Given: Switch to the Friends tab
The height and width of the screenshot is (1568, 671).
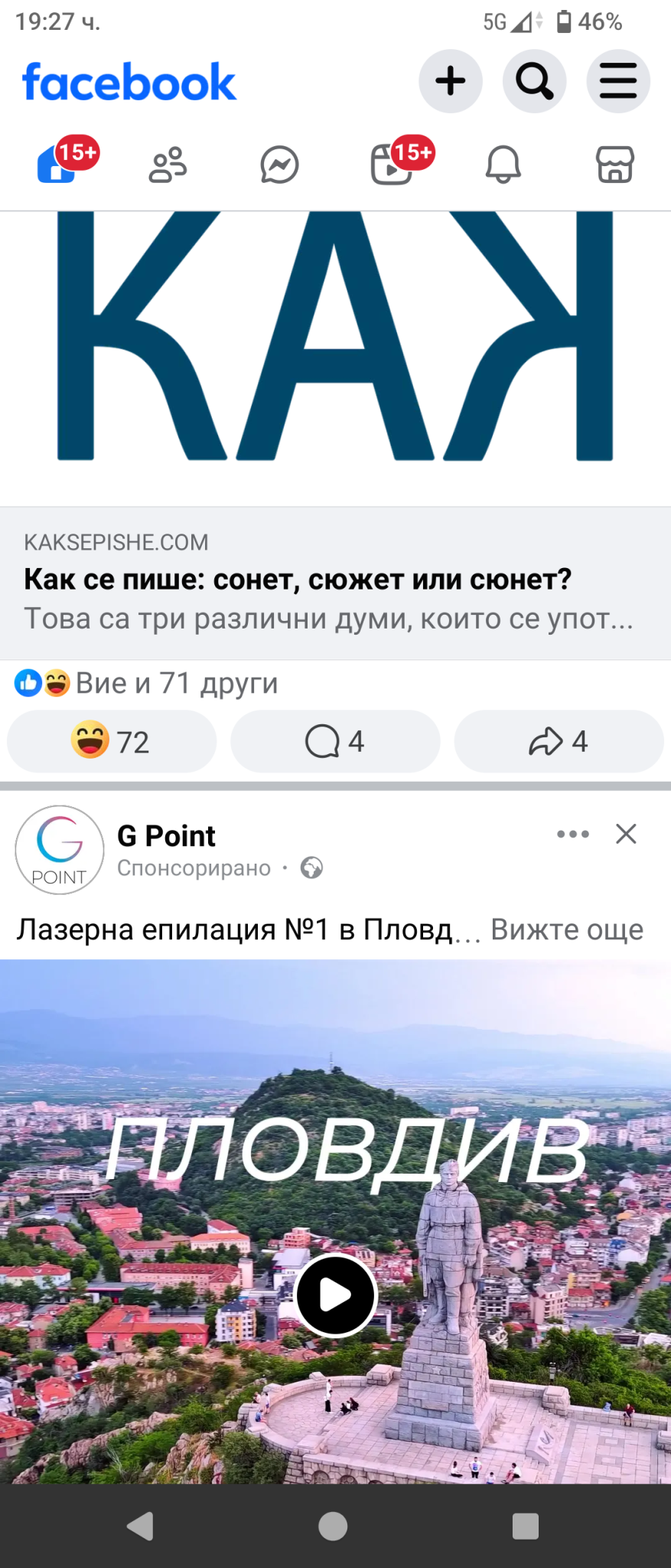Looking at the screenshot, I should (168, 165).
